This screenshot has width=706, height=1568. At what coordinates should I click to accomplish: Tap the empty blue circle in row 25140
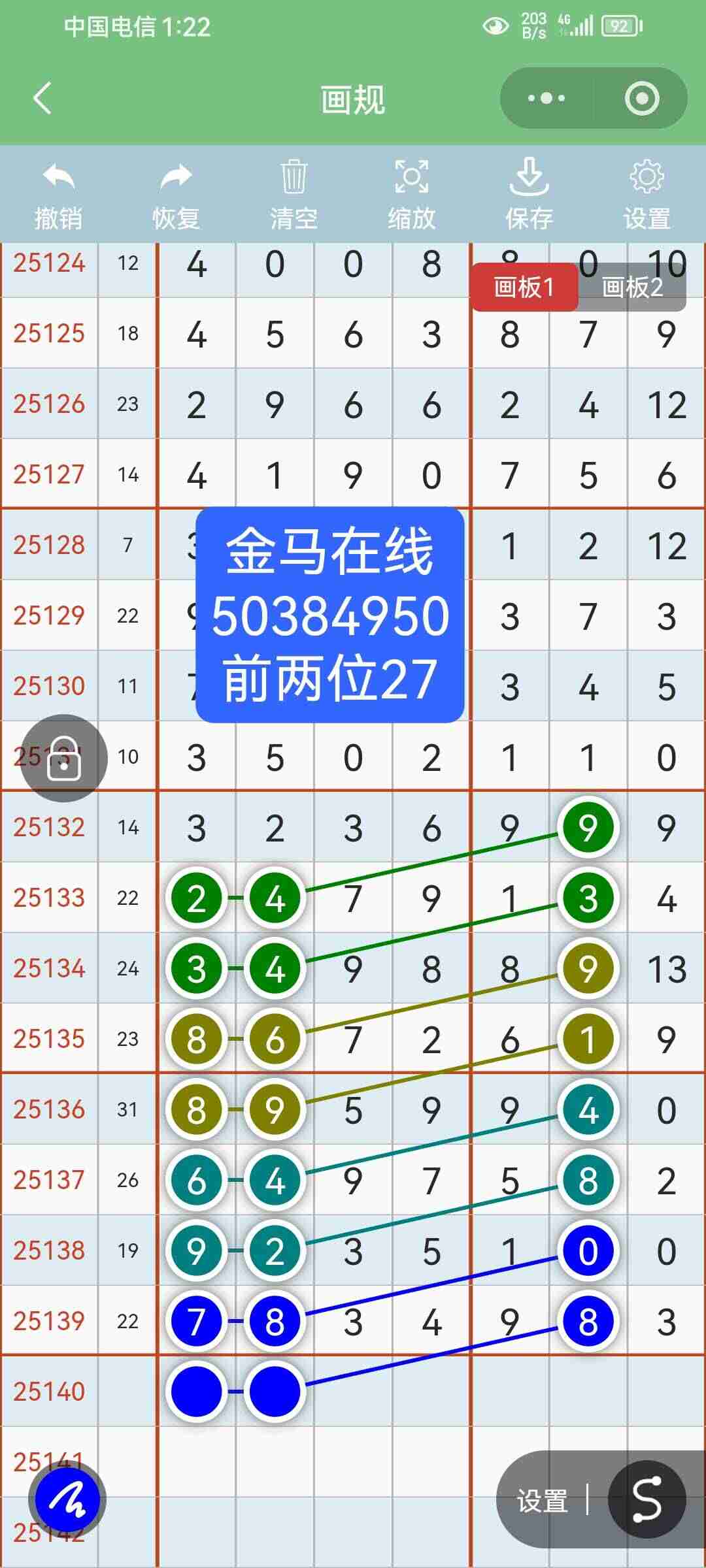point(197,1392)
